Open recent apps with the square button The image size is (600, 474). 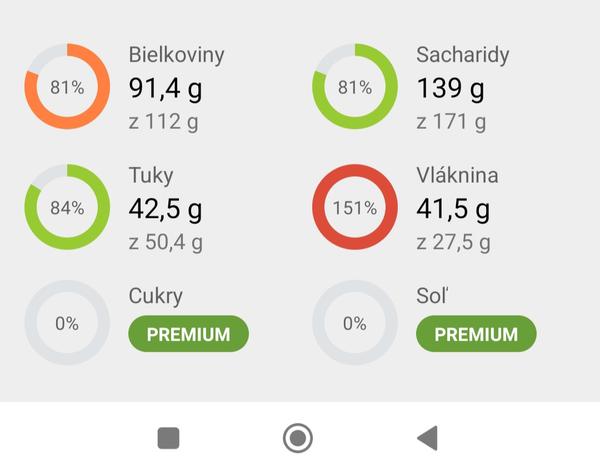tap(169, 438)
